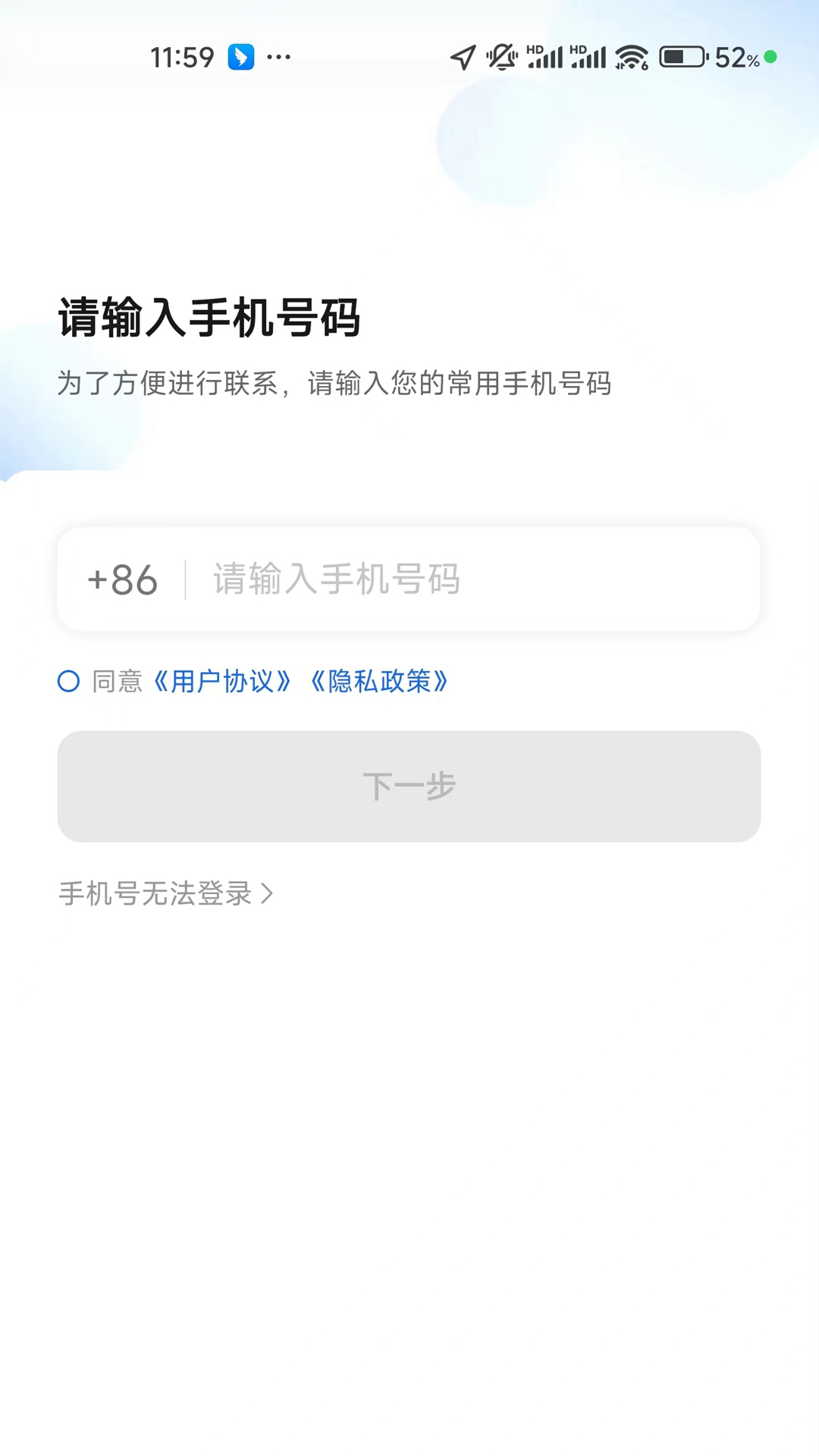Enable the agreement consent circle toggle

(x=68, y=681)
